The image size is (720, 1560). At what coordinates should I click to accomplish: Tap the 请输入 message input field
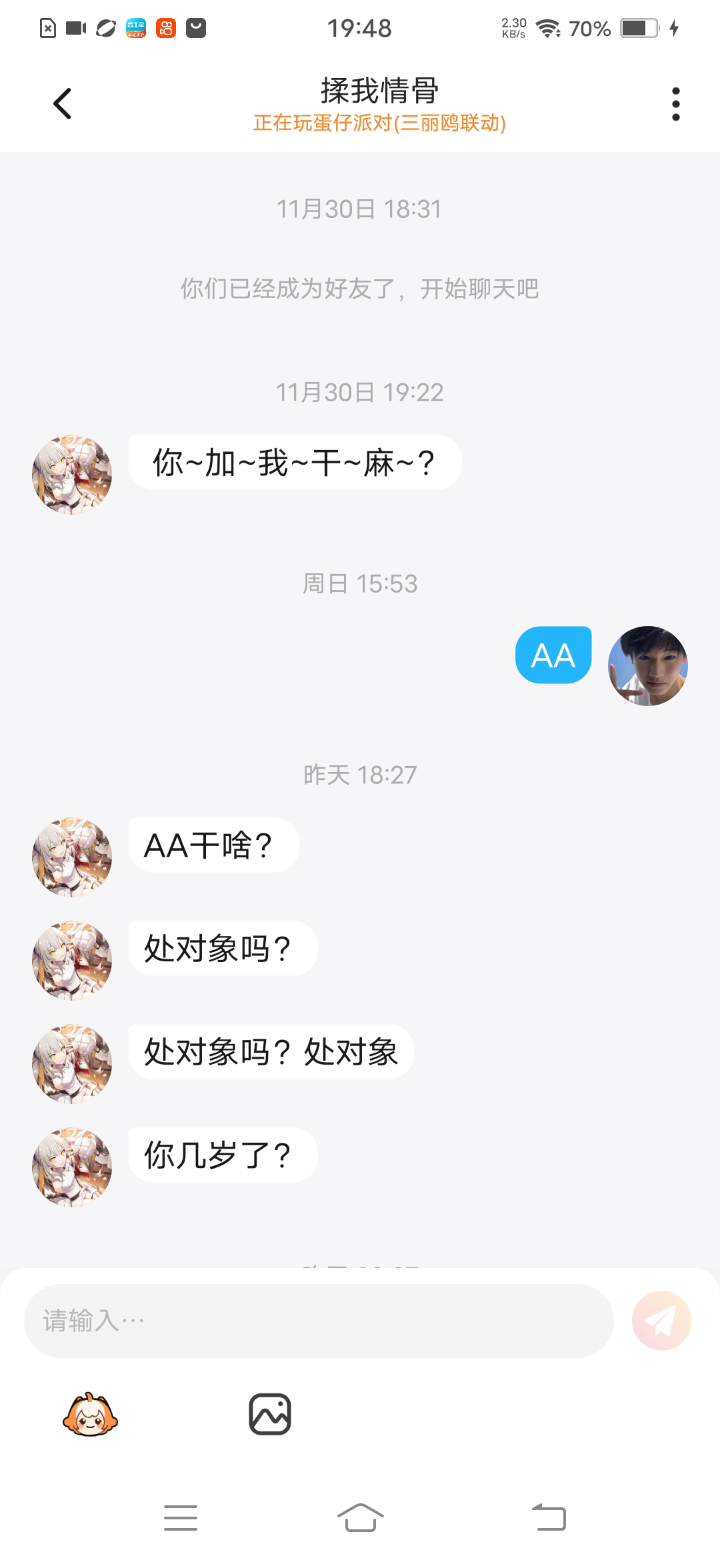point(318,1321)
